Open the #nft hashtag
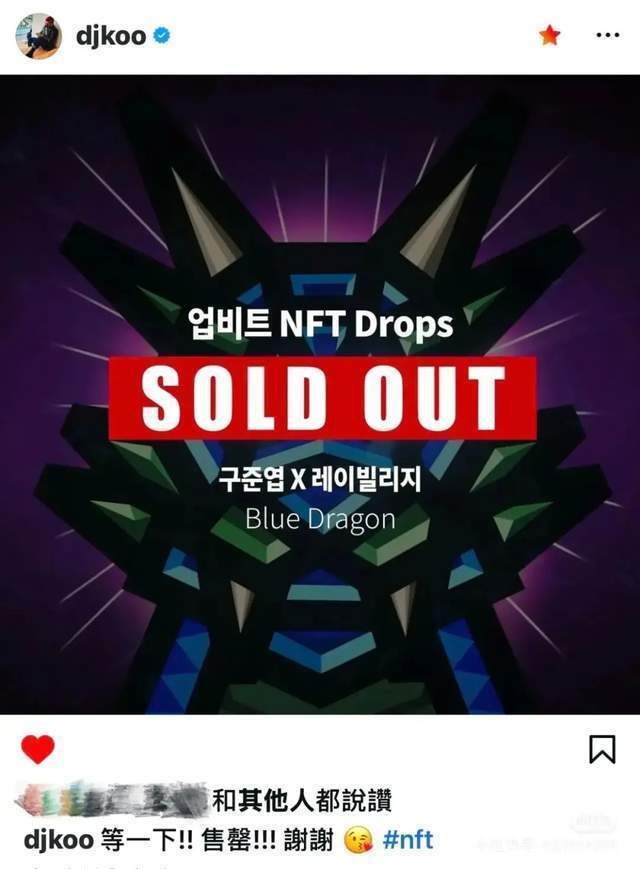The height and width of the screenshot is (869, 640). (408, 839)
